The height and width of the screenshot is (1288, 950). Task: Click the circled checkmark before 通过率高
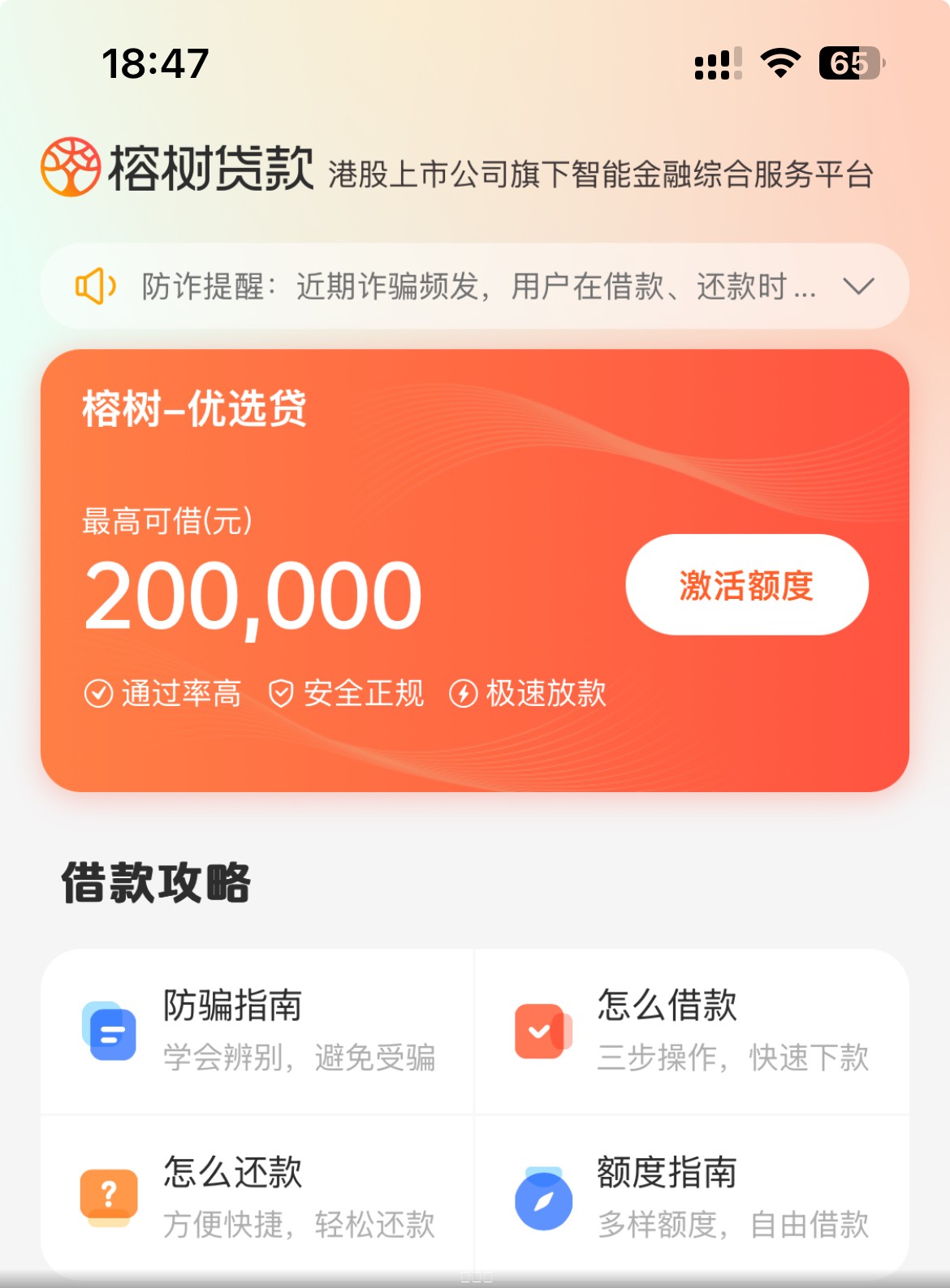(x=97, y=693)
